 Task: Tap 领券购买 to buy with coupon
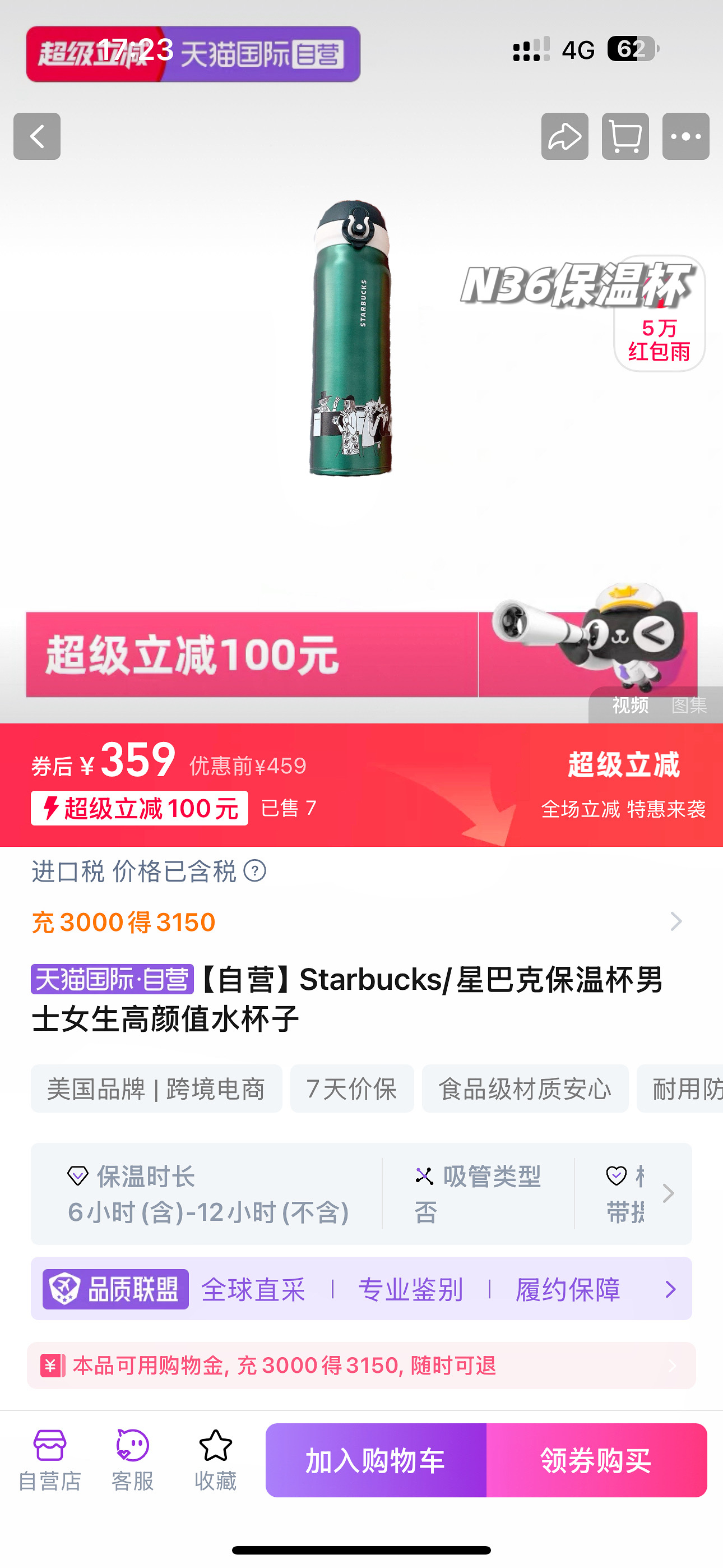pyautogui.click(x=596, y=1460)
